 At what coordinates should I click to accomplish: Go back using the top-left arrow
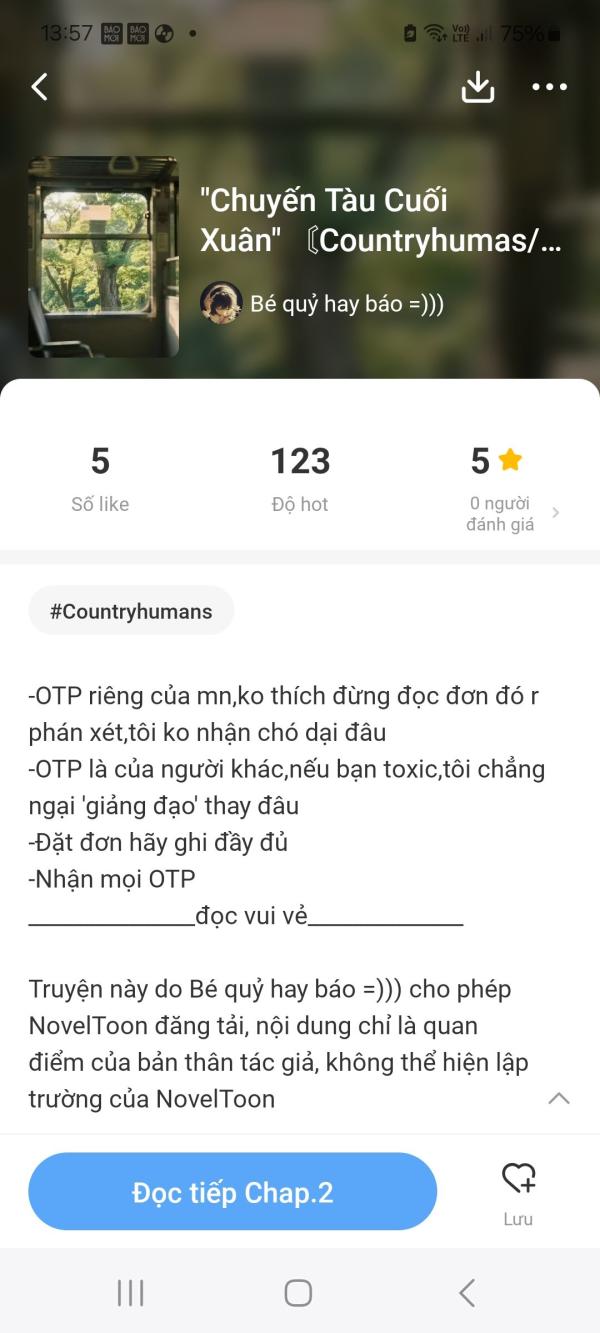pos(40,87)
